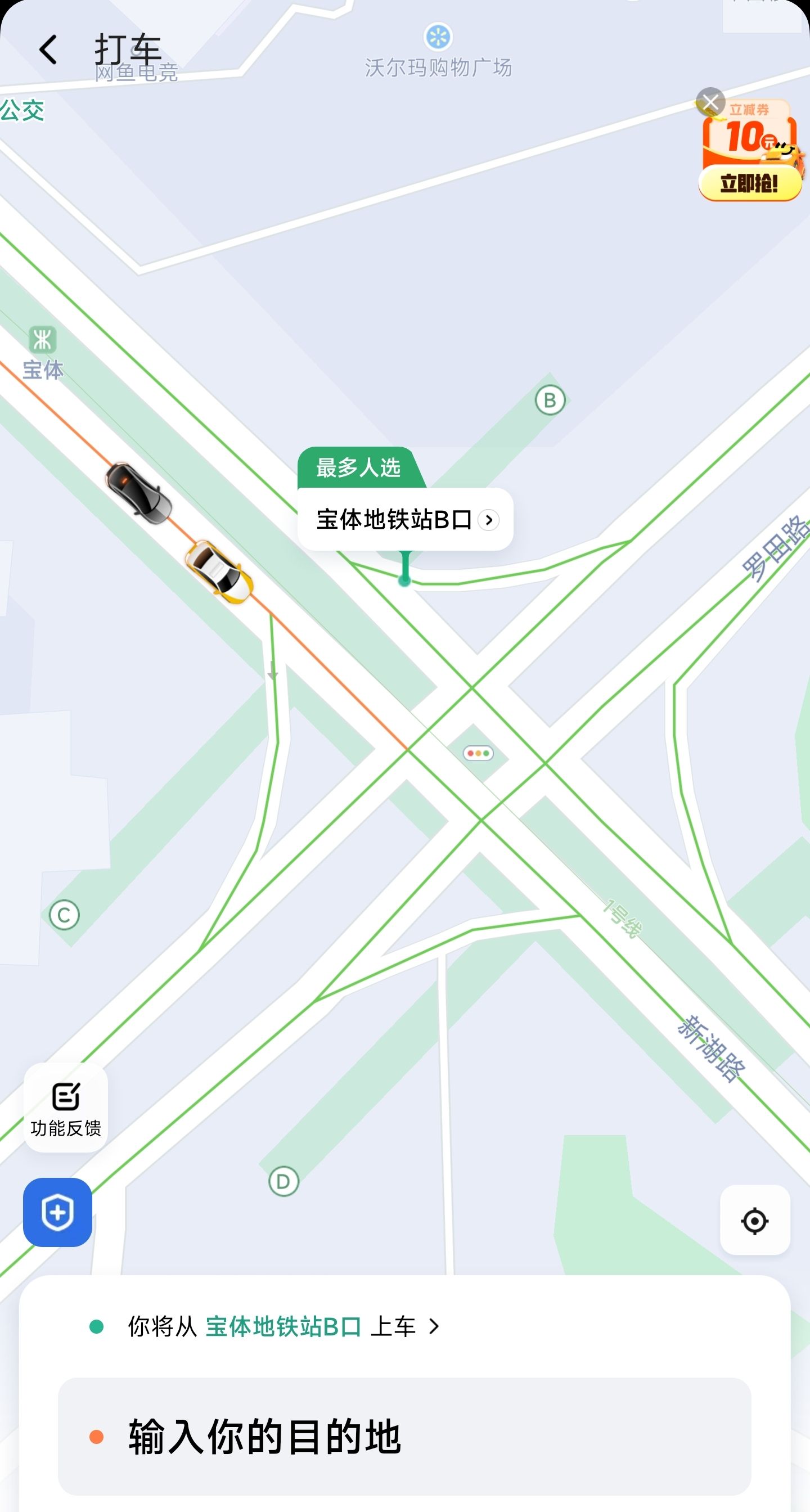Tap the 输入你的目的地 destination field
Screen dimensions: 810x1512
[404, 1436]
